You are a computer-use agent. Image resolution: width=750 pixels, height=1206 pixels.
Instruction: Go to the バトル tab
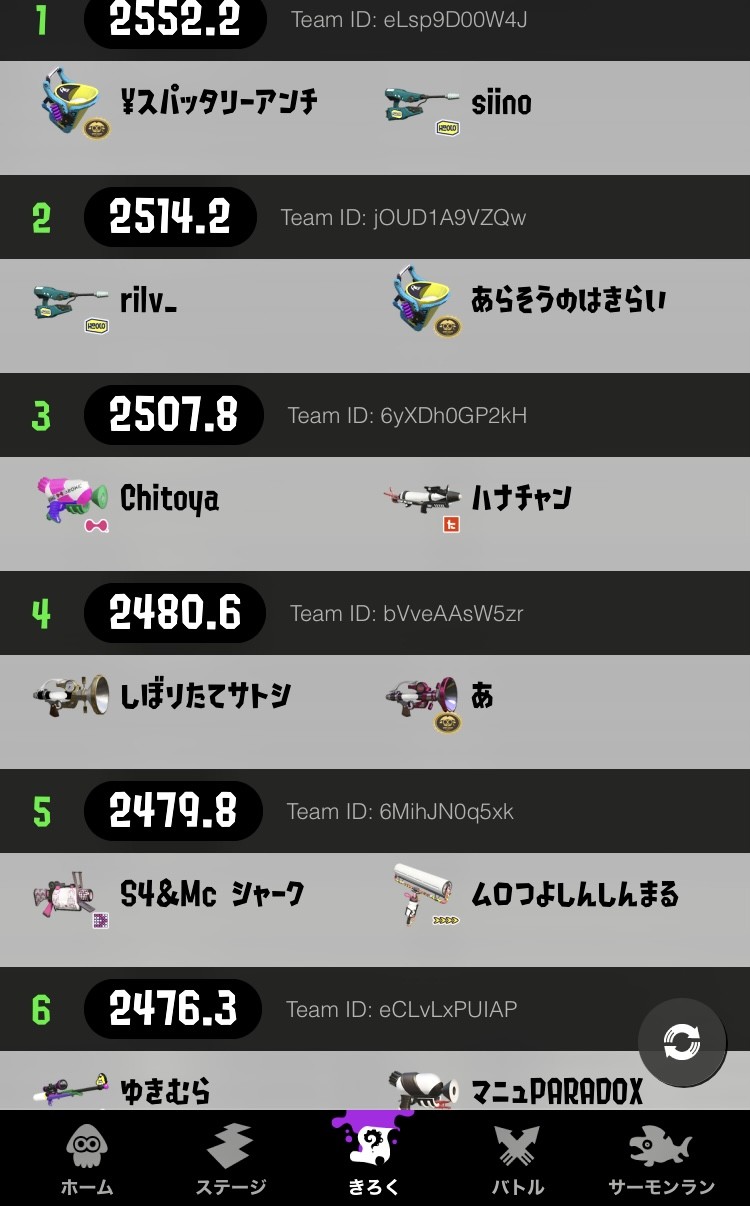click(517, 1160)
